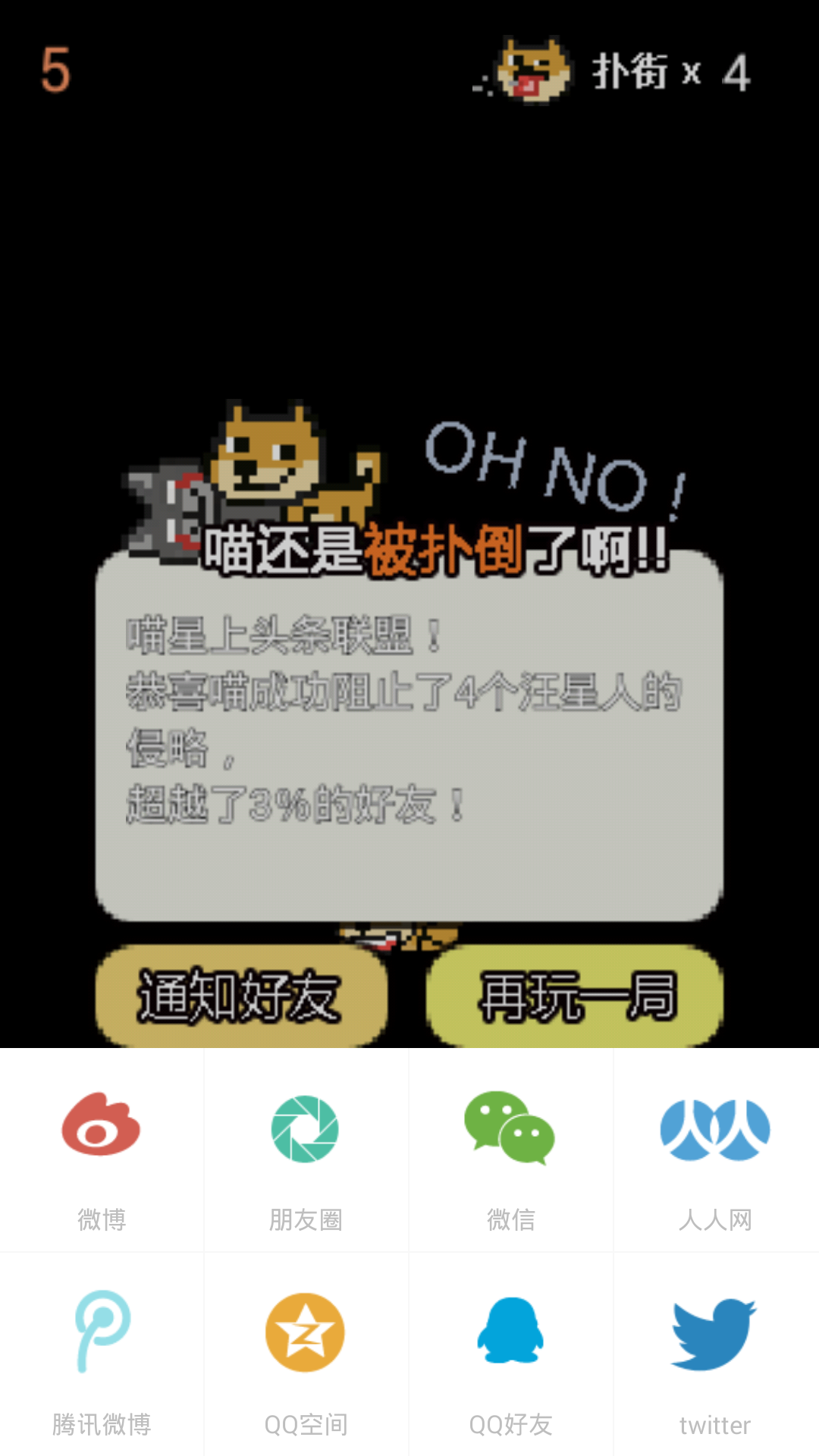Post score to QQ空间
Screen dimensions: 819x1456
tap(306, 1354)
